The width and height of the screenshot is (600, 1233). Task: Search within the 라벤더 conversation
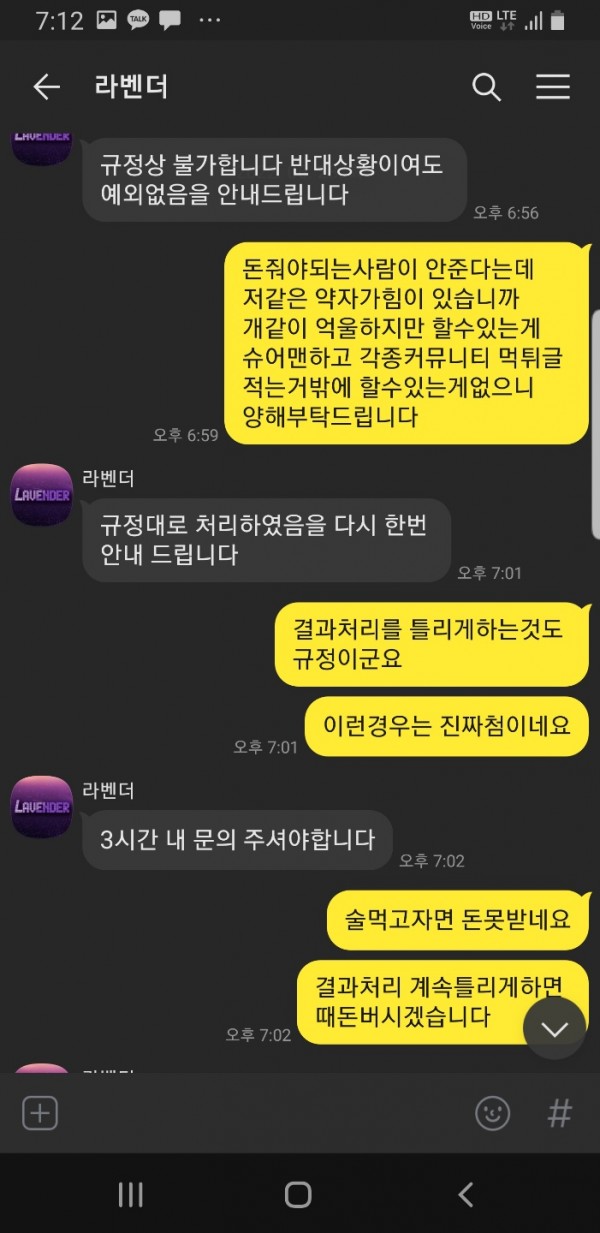[486, 87]
